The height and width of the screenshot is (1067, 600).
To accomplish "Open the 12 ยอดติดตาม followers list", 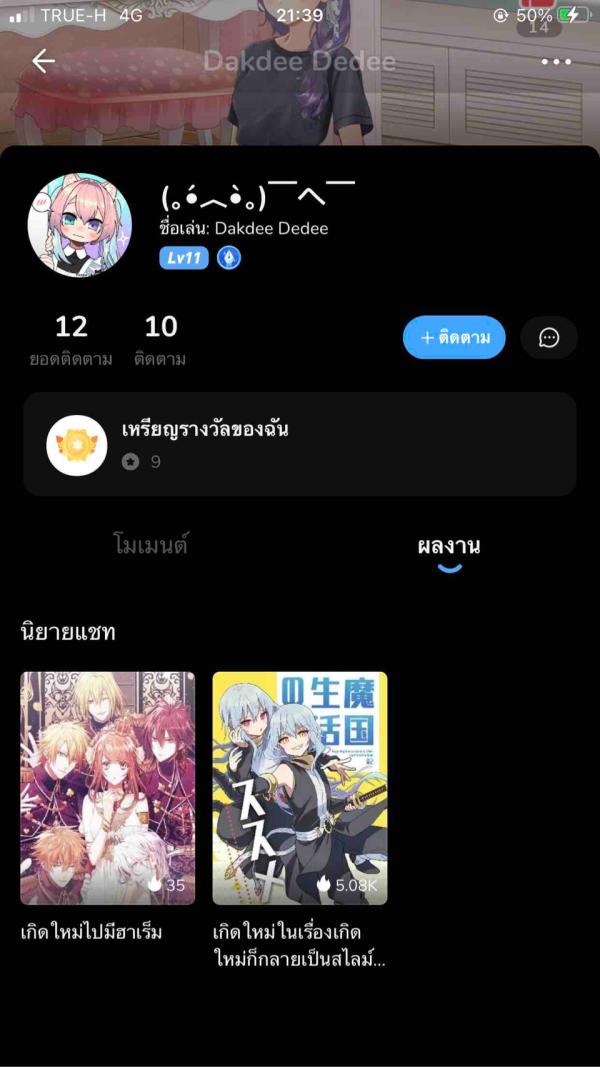I will (x=71, y=339).
